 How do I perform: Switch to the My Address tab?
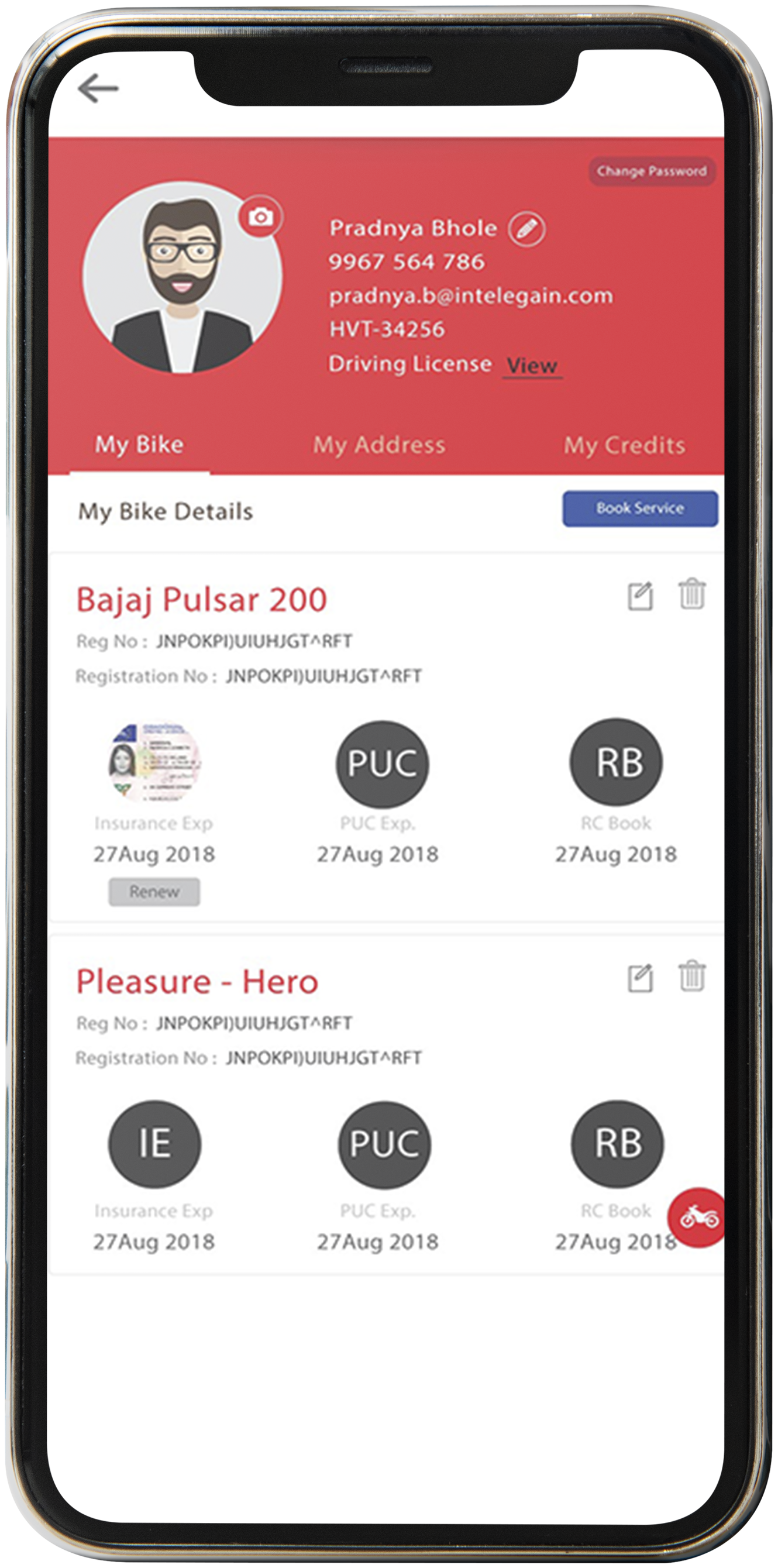[379, 445]
